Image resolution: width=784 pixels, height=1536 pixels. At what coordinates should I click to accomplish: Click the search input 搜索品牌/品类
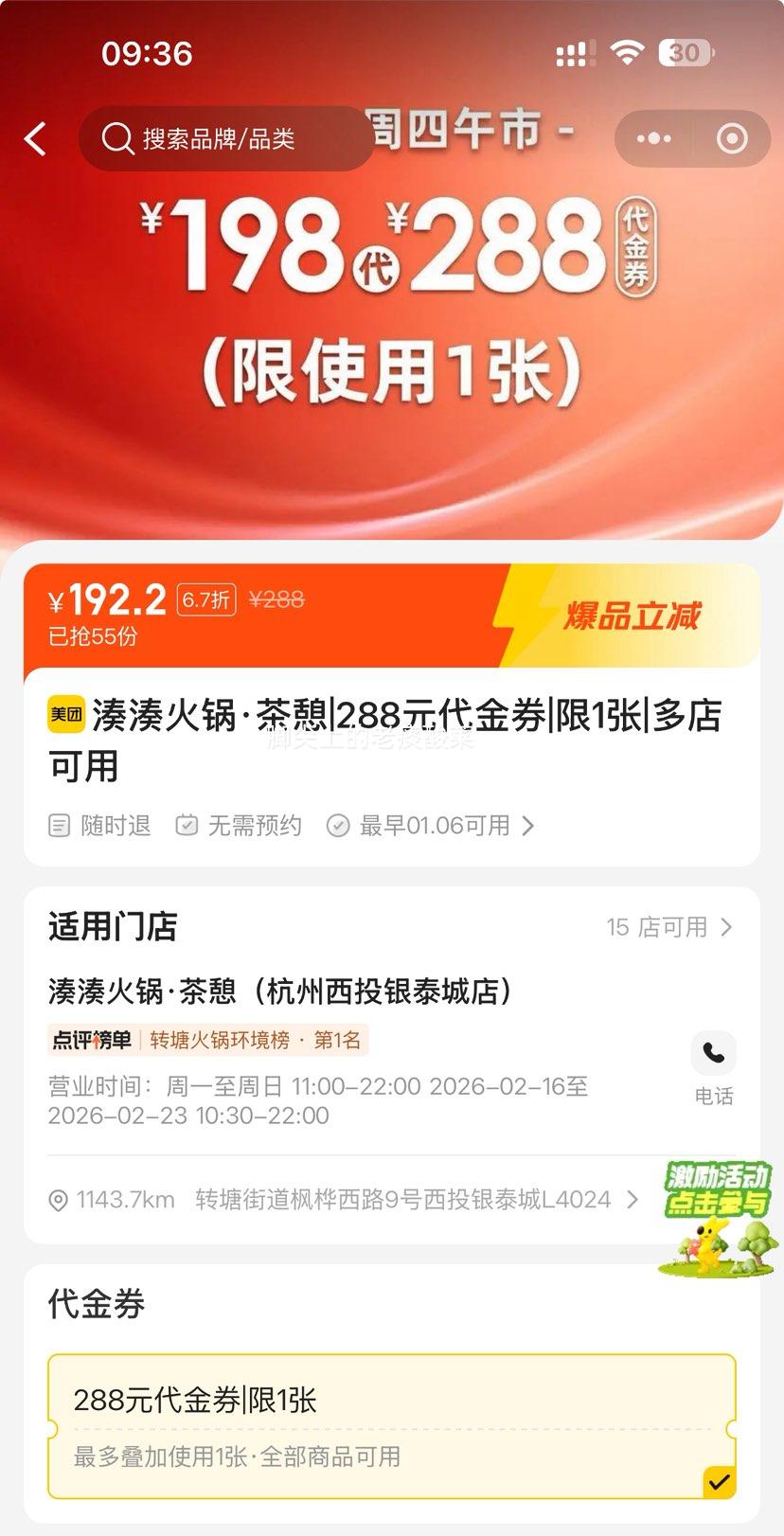[x=237, y=138]
